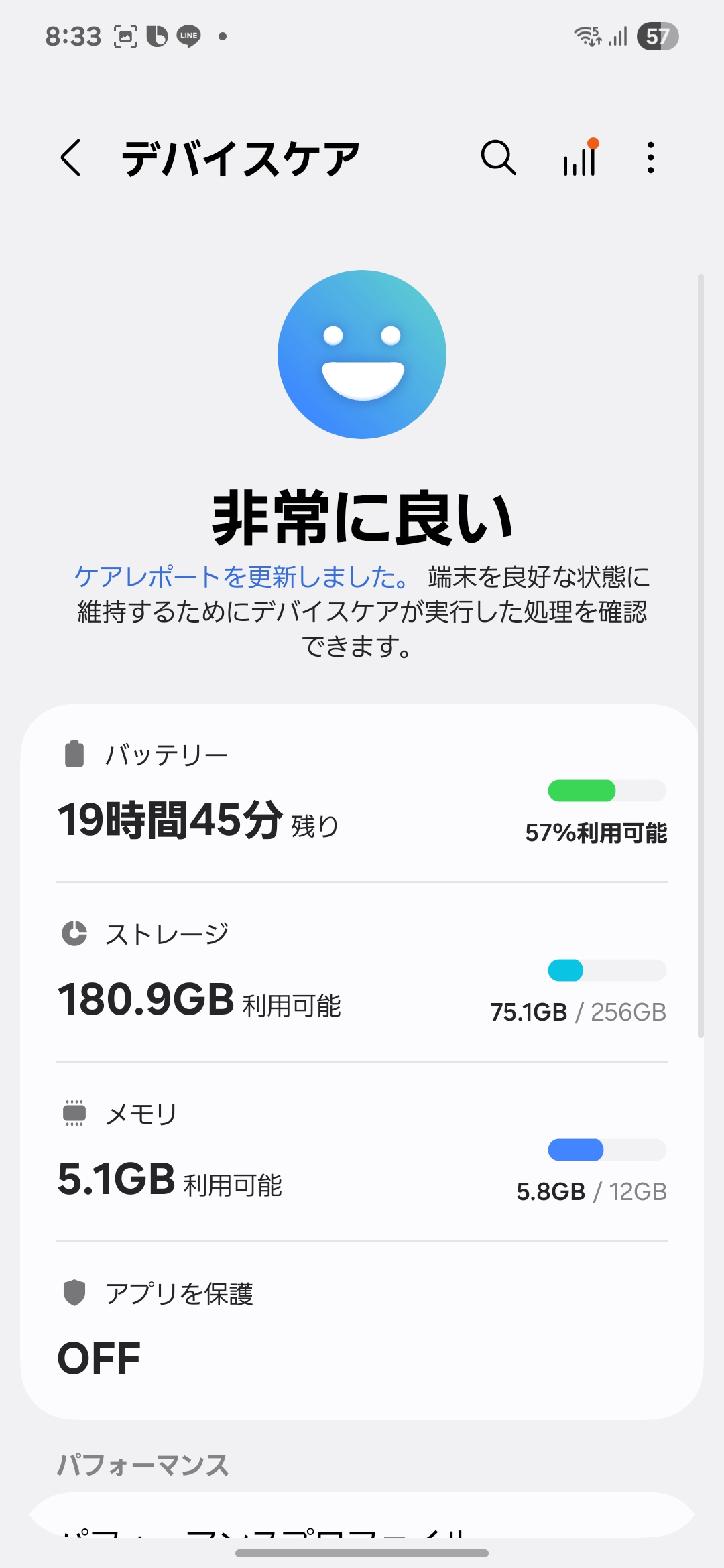The image size is (724, 1568).
Task: Open メモリ details
Action: tap(362, 1154)
